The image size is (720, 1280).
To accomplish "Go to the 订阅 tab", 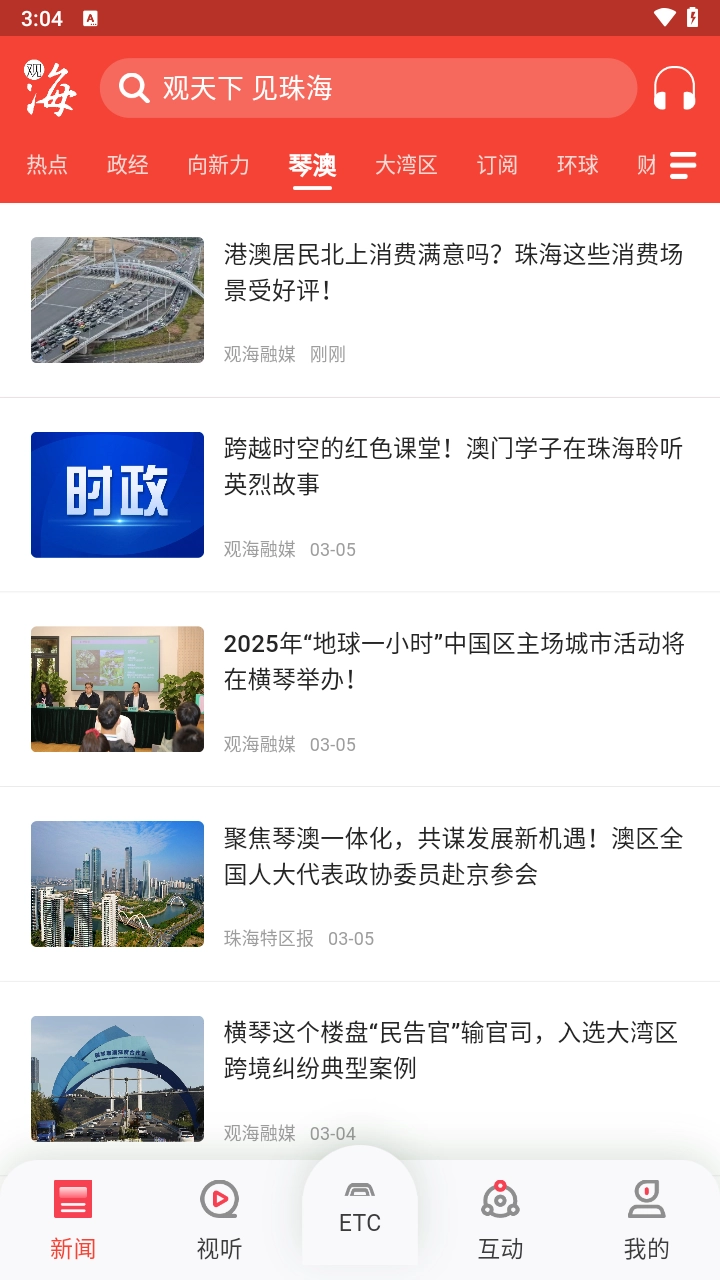I will (x=497, y=165).
